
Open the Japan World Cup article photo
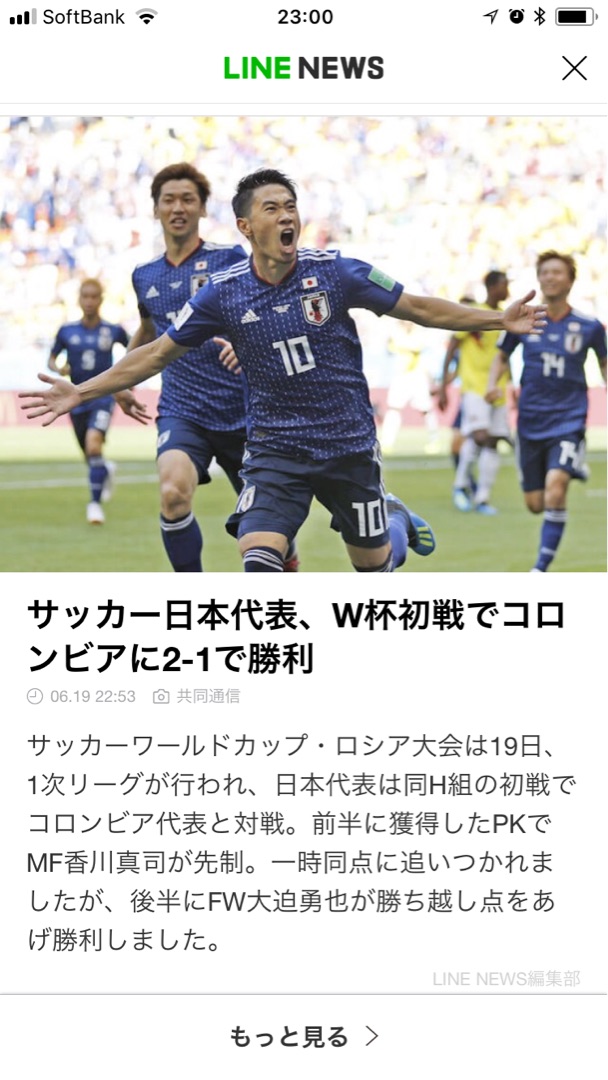pyautogui.click(x=304, y=344)
